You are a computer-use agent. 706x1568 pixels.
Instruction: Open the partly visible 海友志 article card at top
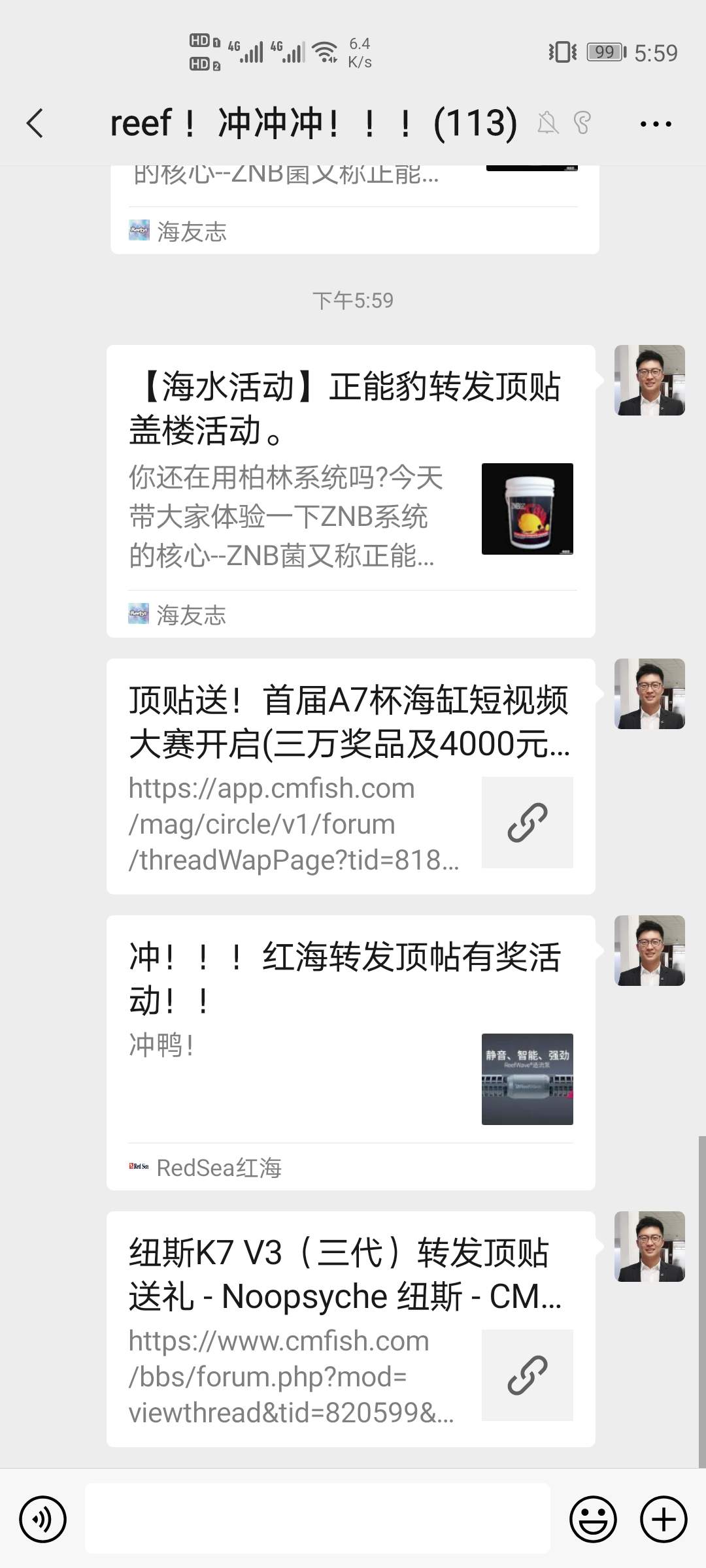[354, 209]
